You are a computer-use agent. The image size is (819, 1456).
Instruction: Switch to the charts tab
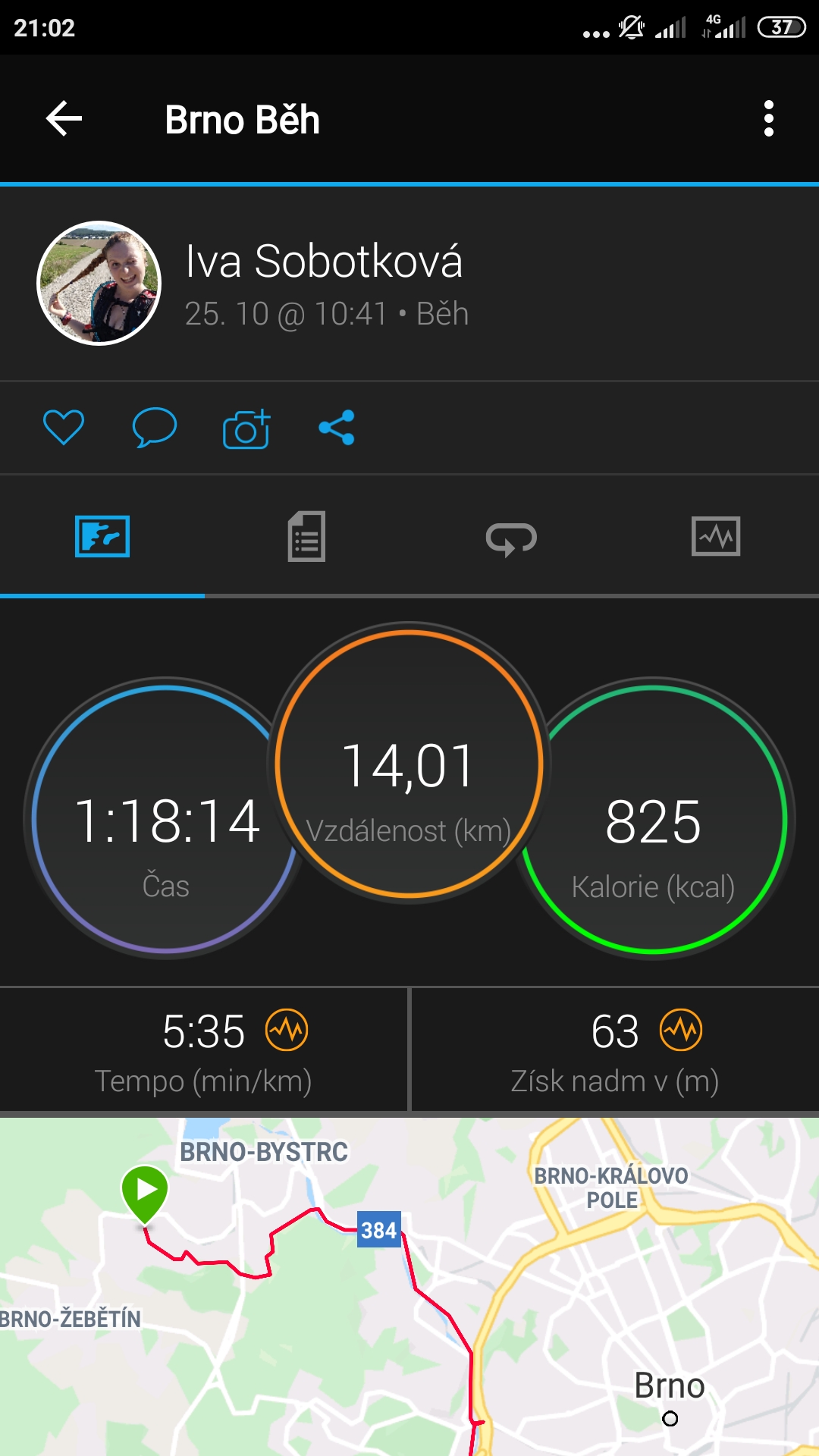[716, 536]
